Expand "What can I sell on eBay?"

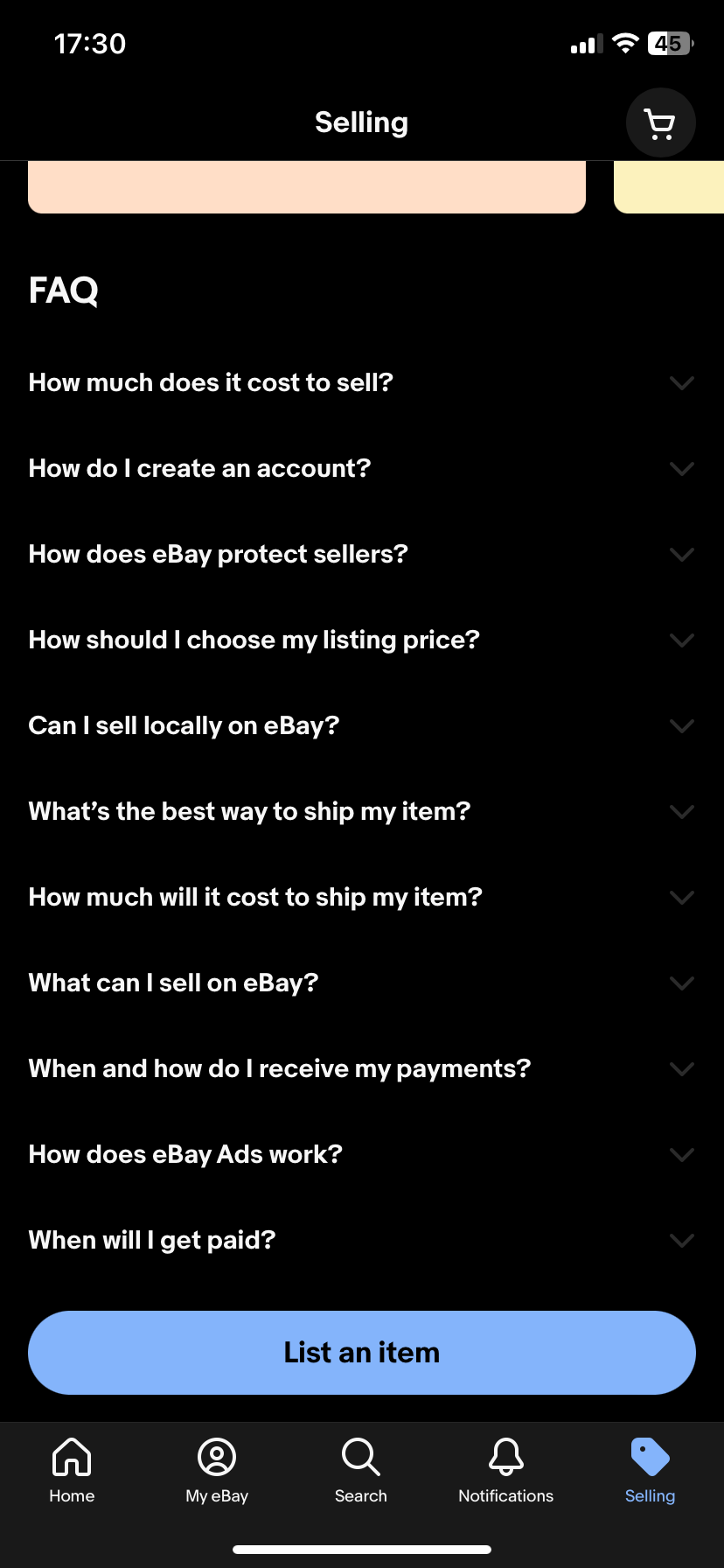tap(361, 983)
